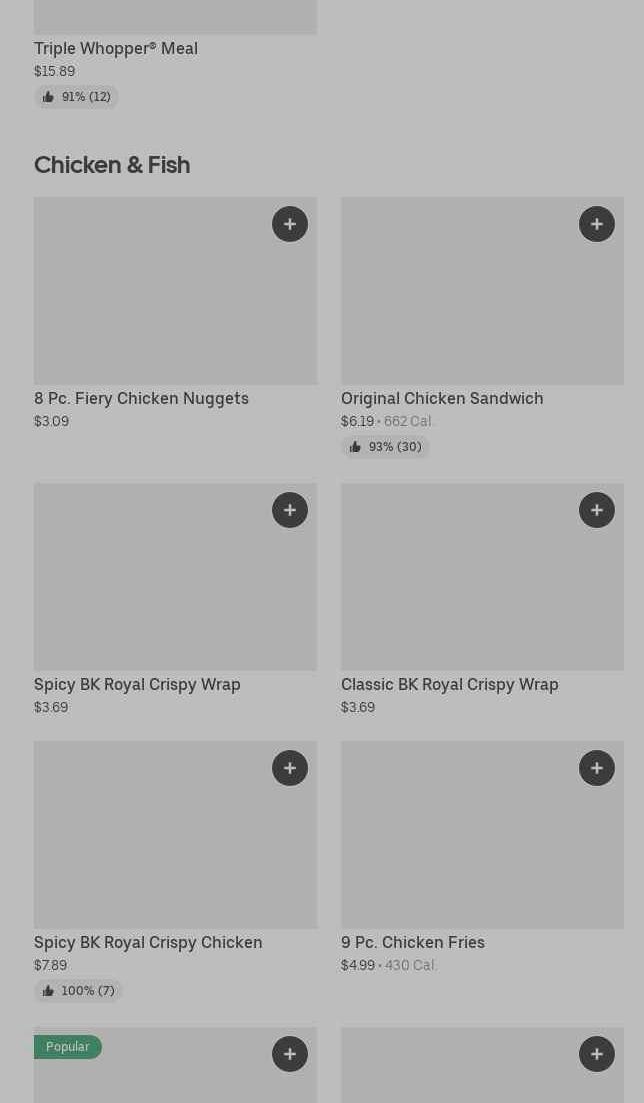Add Original Chicken Sandwich to cart
The height and width of the screenshot is (1103, 644).
tap(597, 224)
